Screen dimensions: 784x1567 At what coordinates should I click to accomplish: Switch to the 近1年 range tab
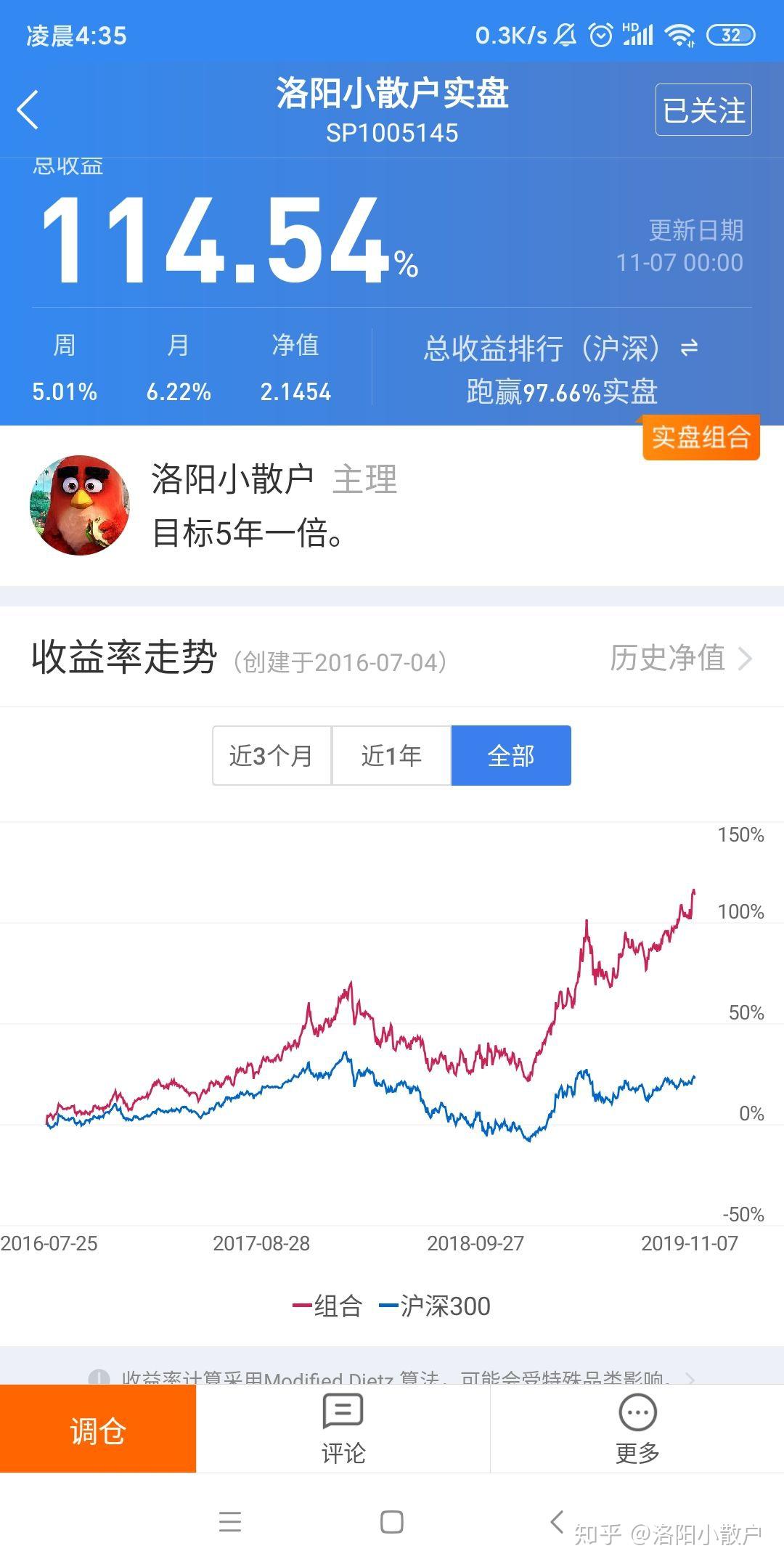pyautogui.click(x=391, y=756)
